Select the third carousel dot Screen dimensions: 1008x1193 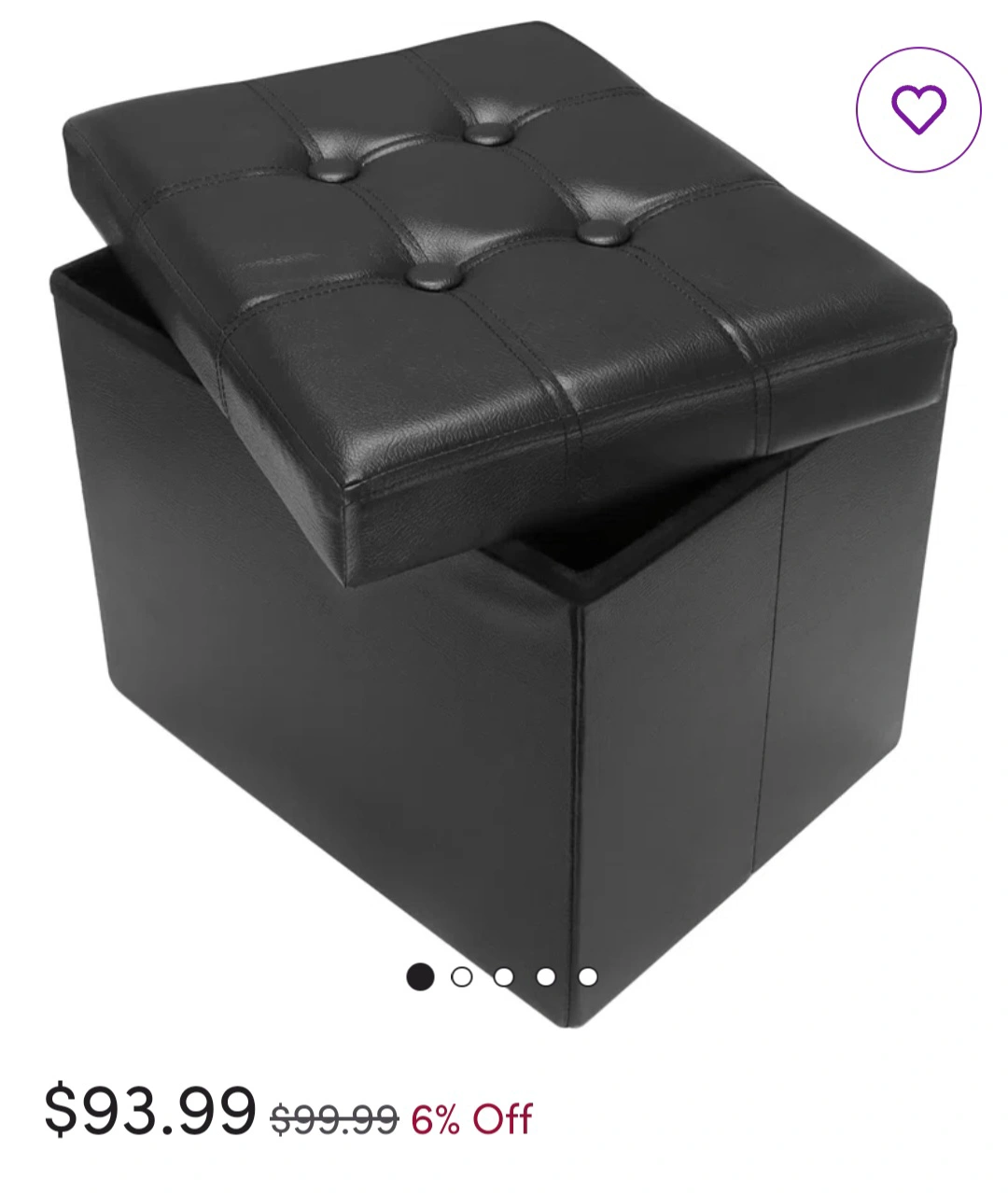pyautogui.click(x=504, y=977)
